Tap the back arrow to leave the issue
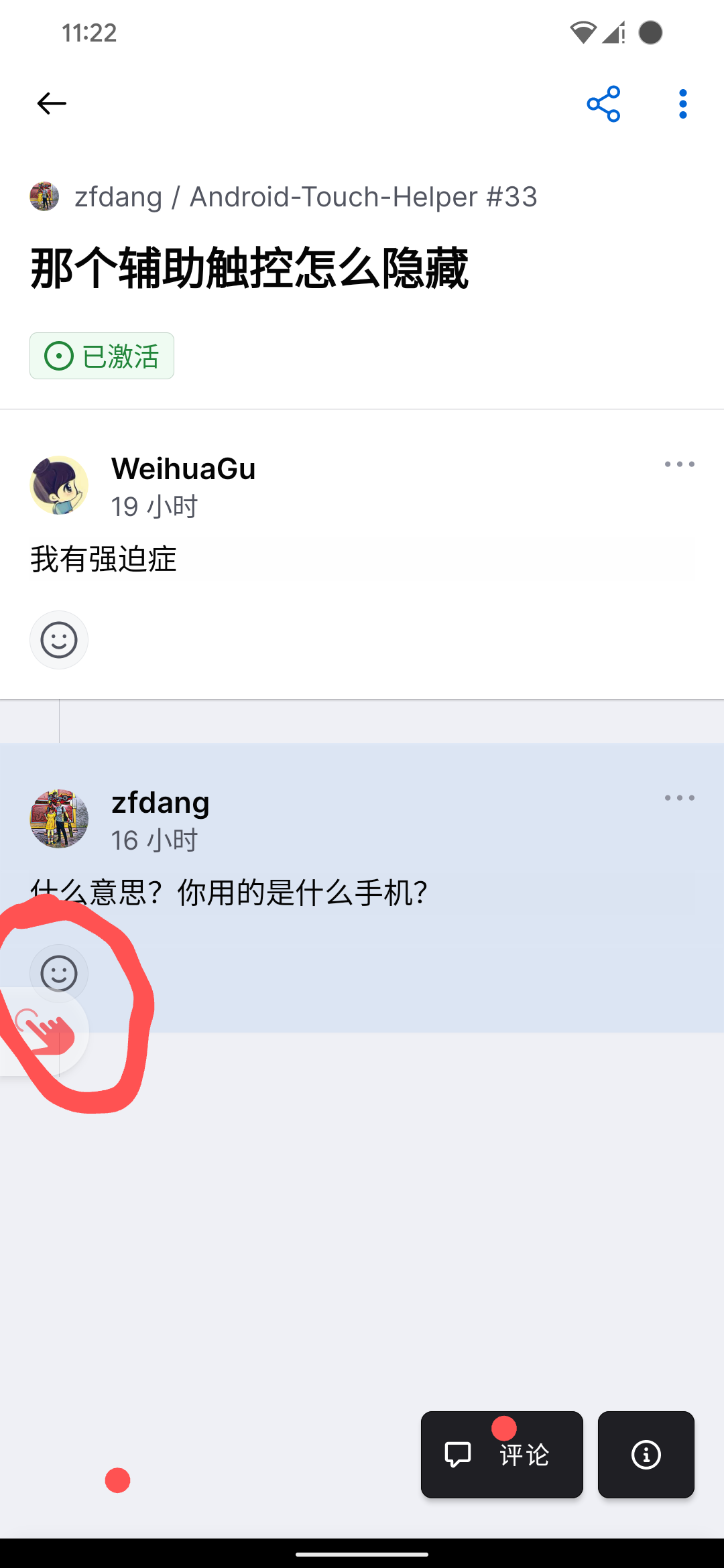 pos(51,103)
